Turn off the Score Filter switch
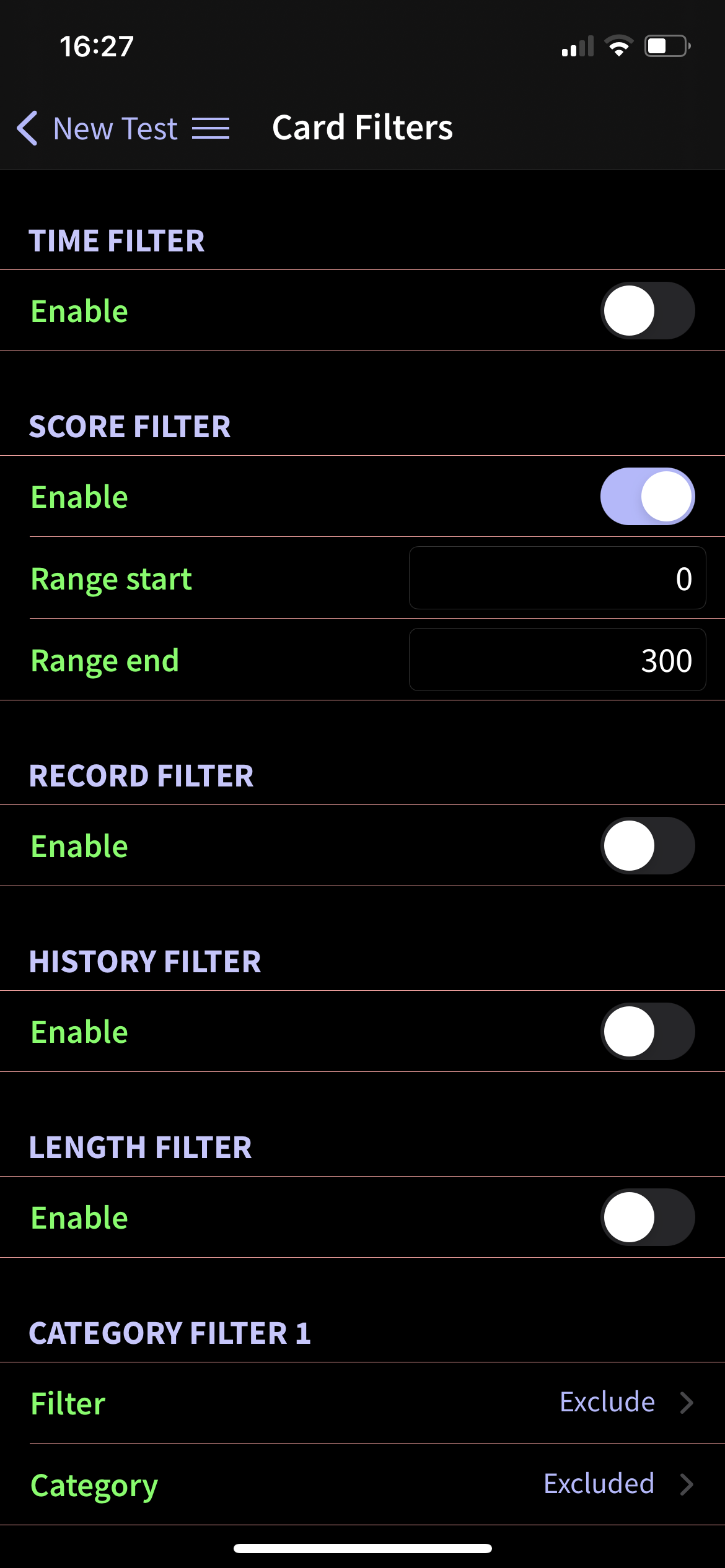 click(648, 496)
